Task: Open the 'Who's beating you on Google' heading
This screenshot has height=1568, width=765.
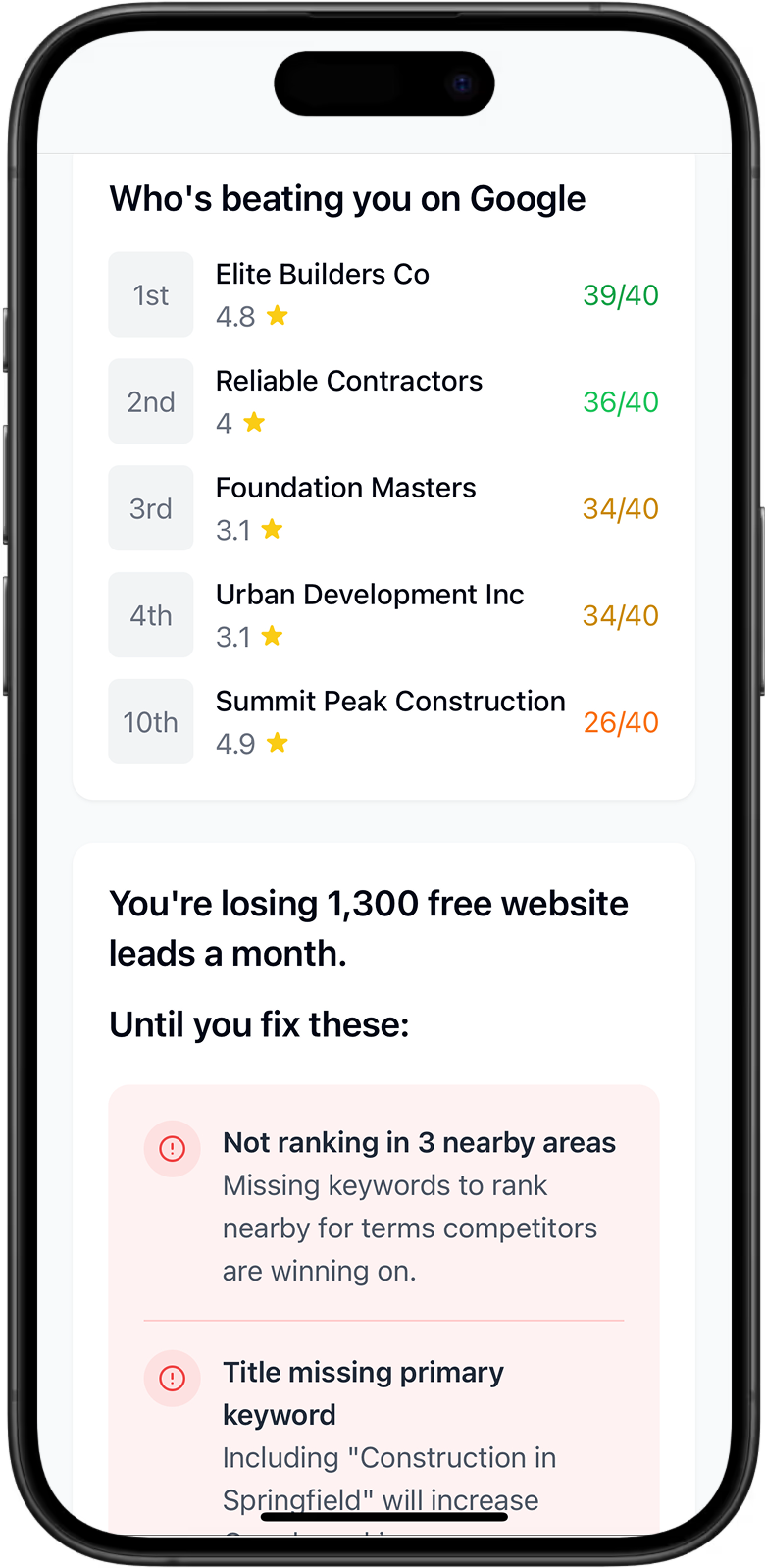Action: pos(347,198)
